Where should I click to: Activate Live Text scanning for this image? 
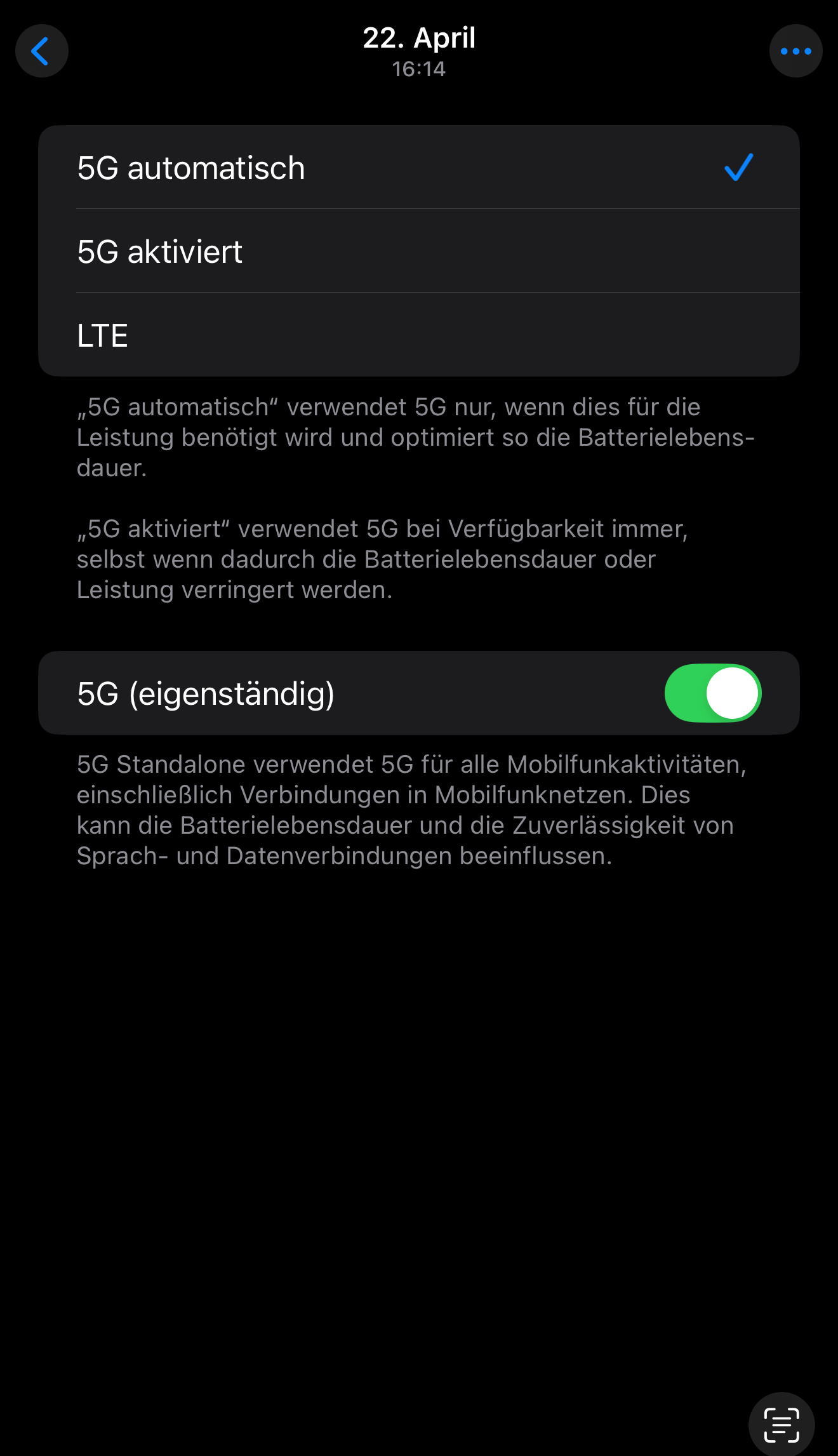(x=781, y=1424)
